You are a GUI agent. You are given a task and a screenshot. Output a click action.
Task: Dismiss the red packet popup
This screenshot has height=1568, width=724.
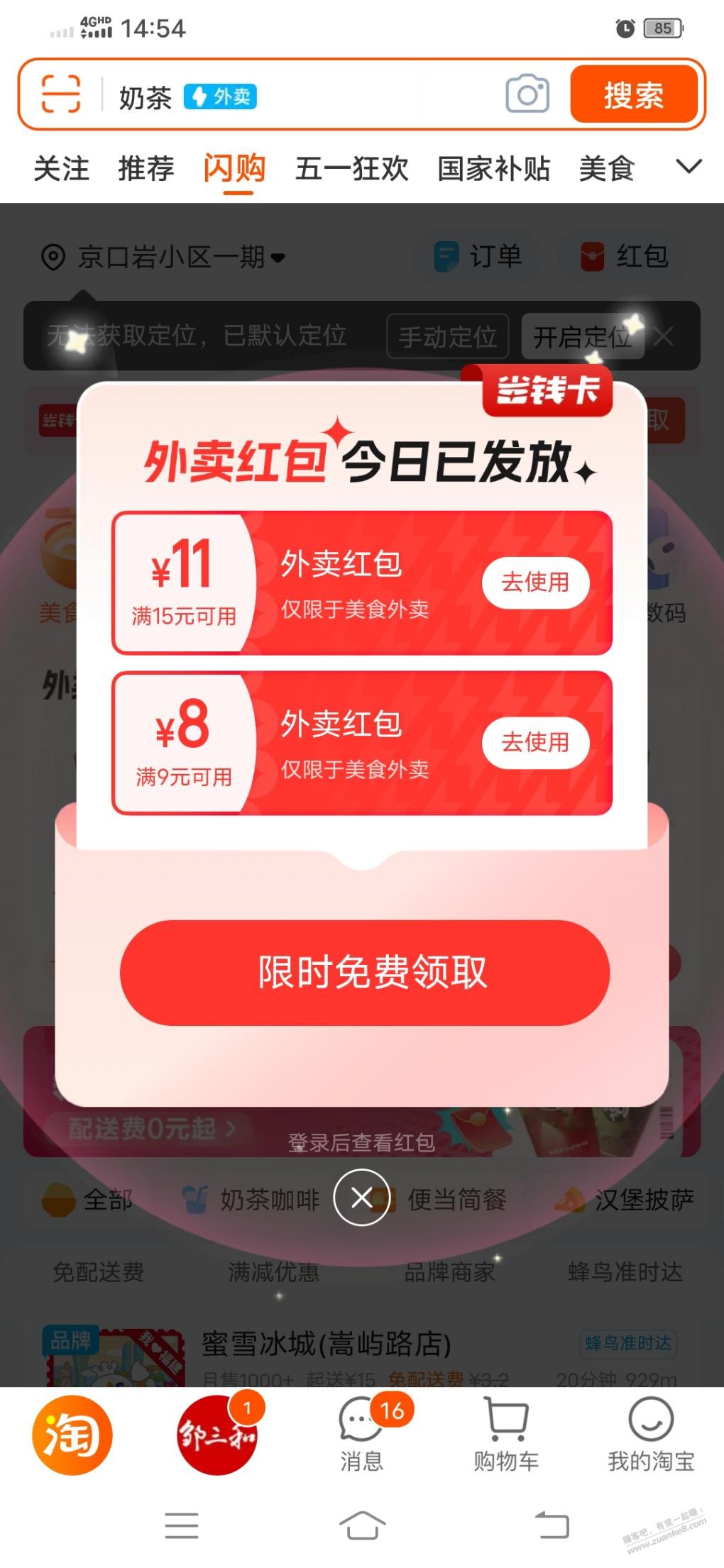pos(361,1198)
